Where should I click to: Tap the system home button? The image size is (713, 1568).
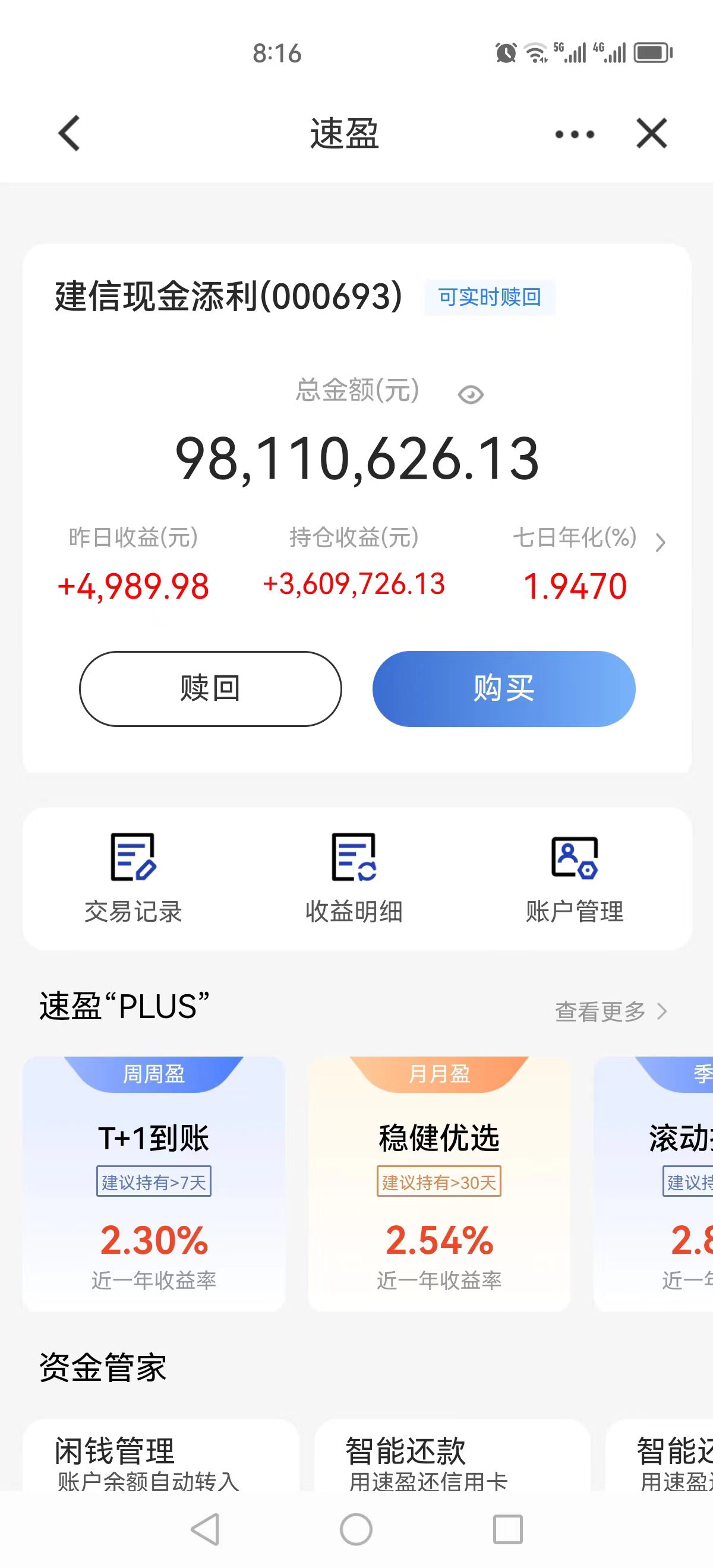pyautogui.click(x=356, y=1529)
